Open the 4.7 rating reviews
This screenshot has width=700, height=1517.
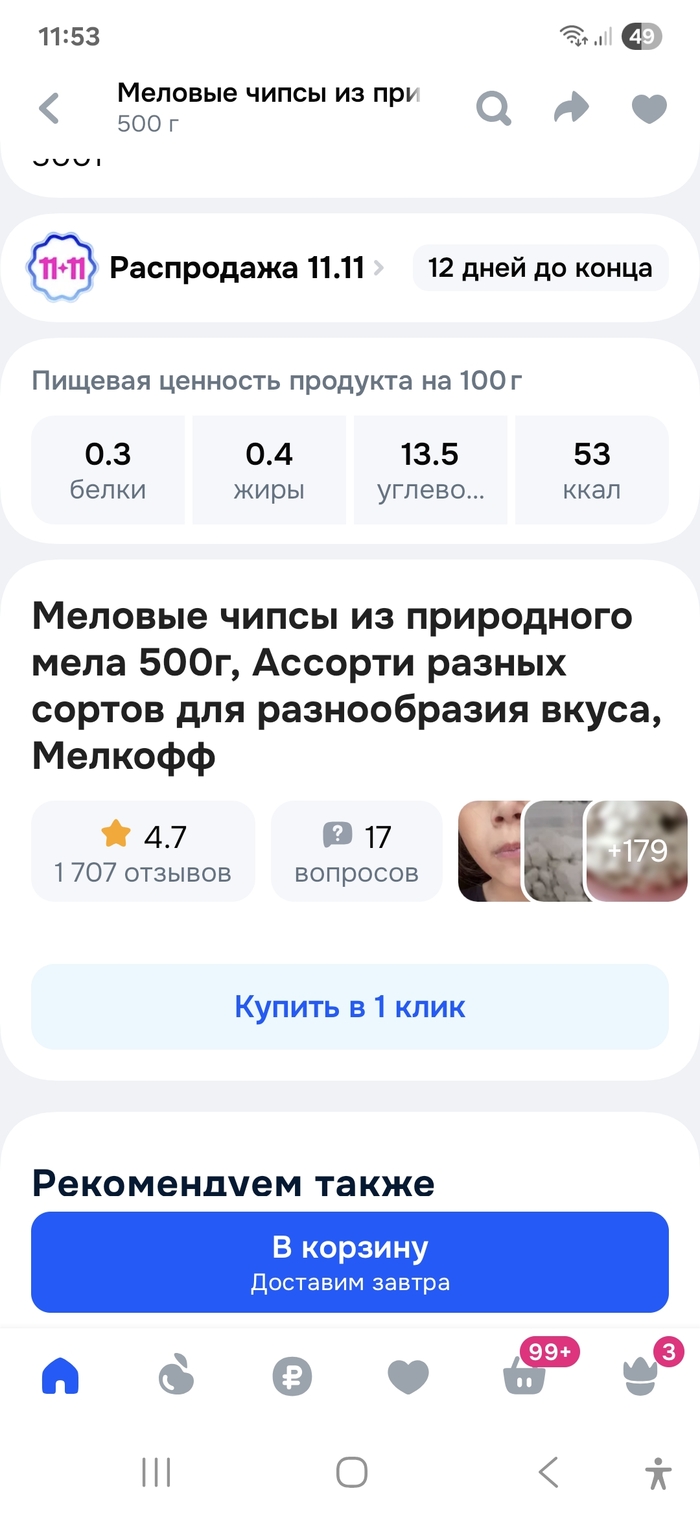coord(143,852)
